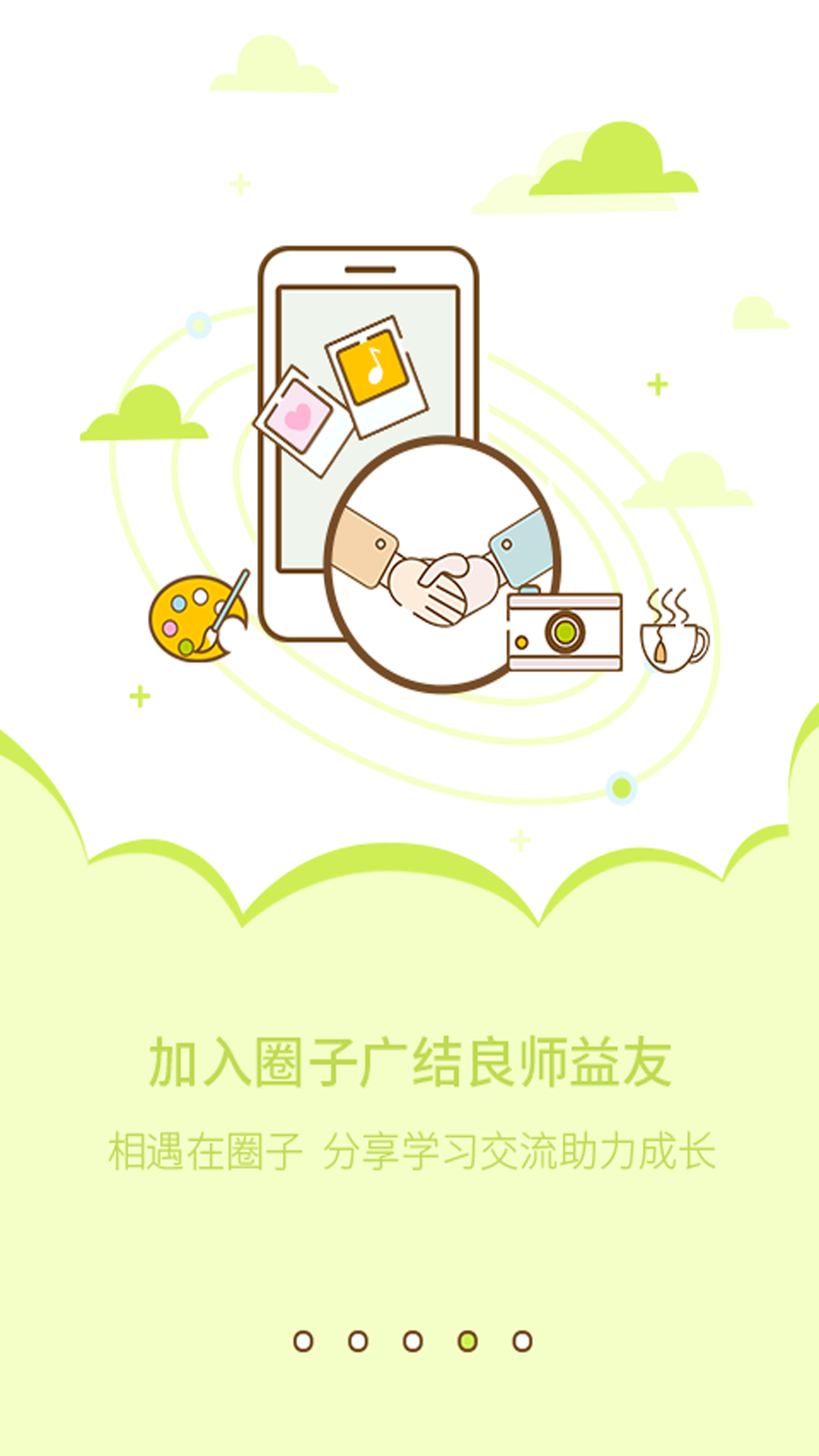Go to the third page indicator dot
Viewport: 819px width, 1456px height.
413,1341
